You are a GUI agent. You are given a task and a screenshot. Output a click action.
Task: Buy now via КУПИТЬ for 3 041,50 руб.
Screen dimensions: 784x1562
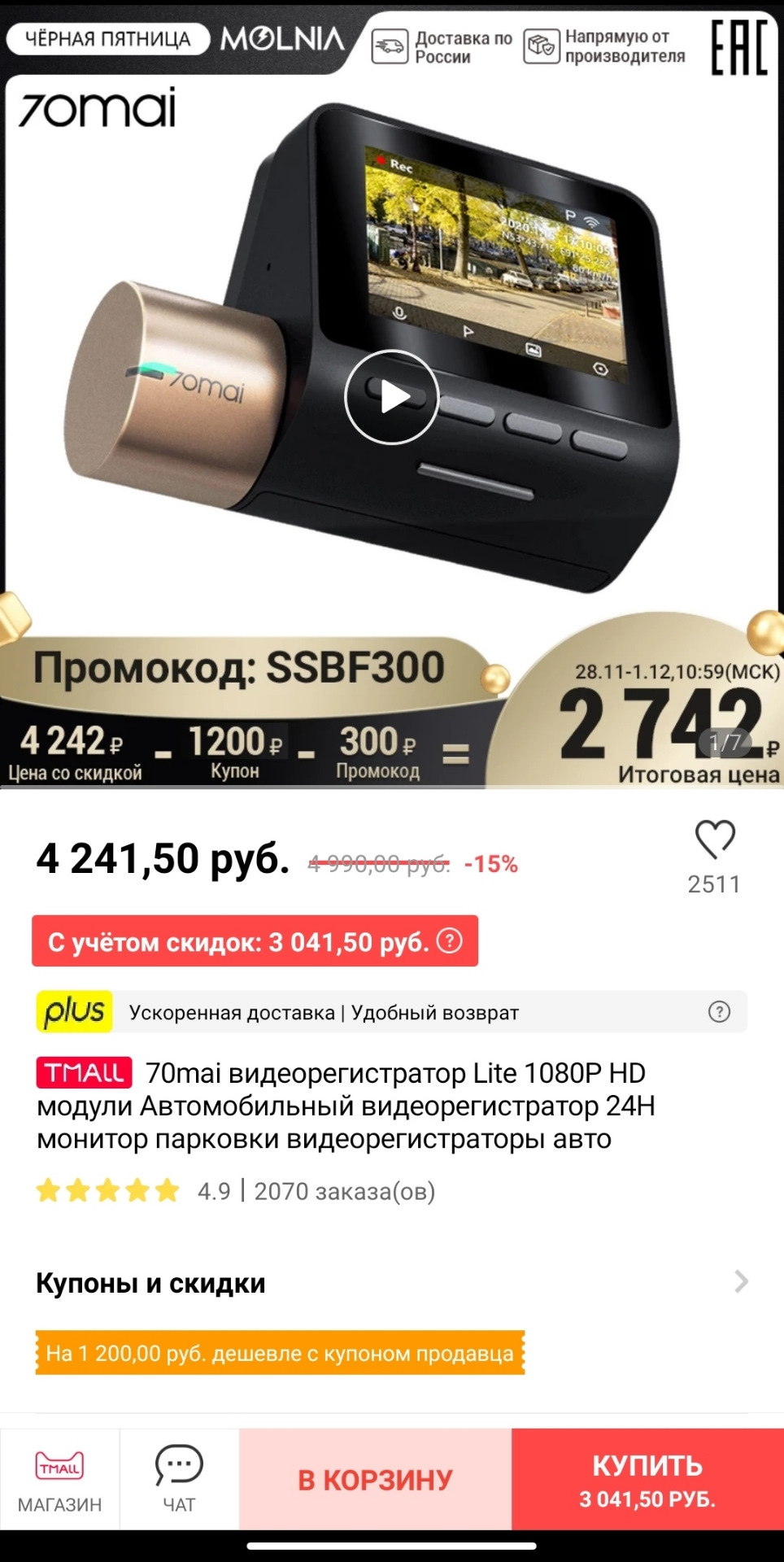point(647,1479)
